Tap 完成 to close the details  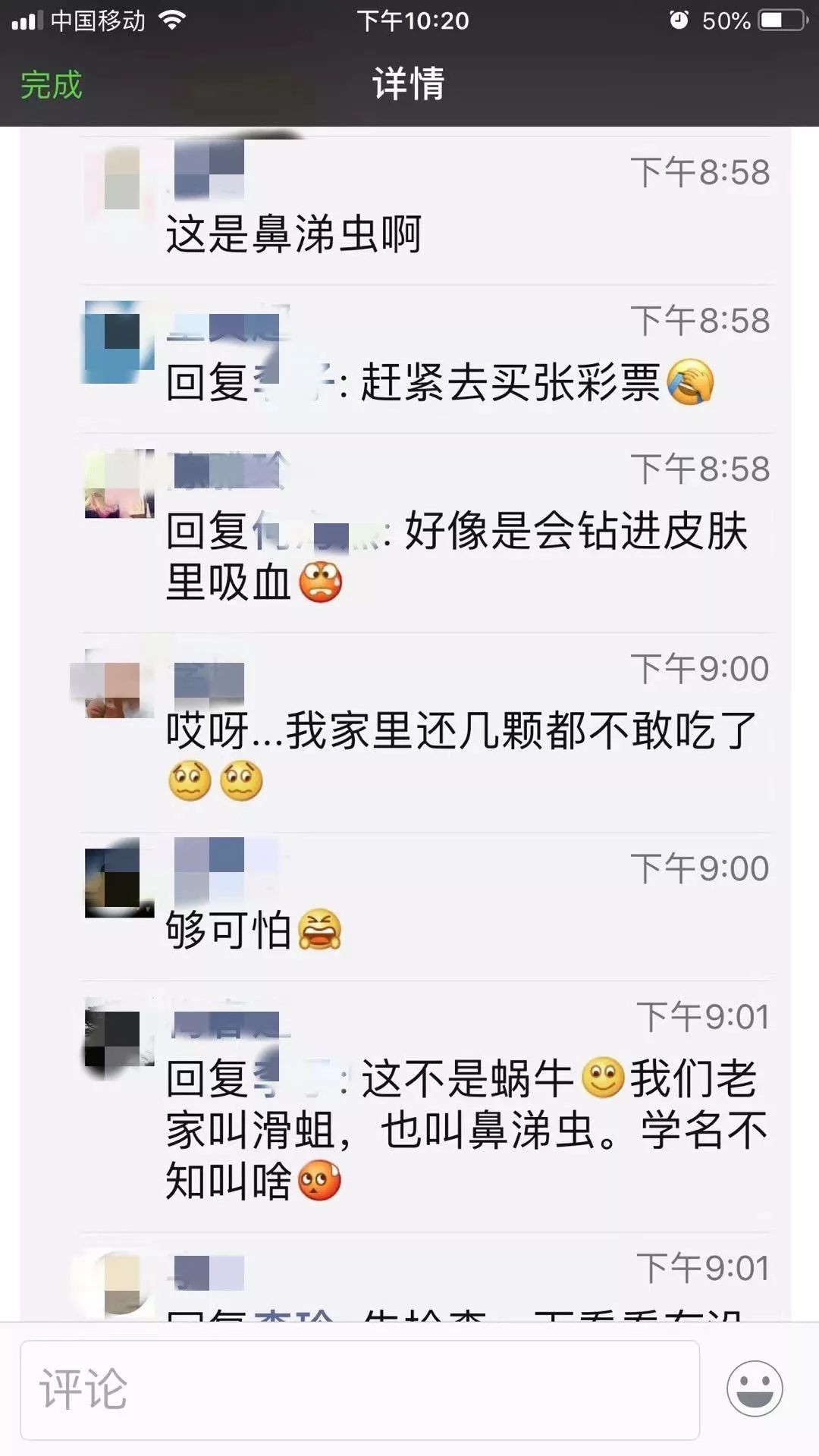(x=51, y=84)
